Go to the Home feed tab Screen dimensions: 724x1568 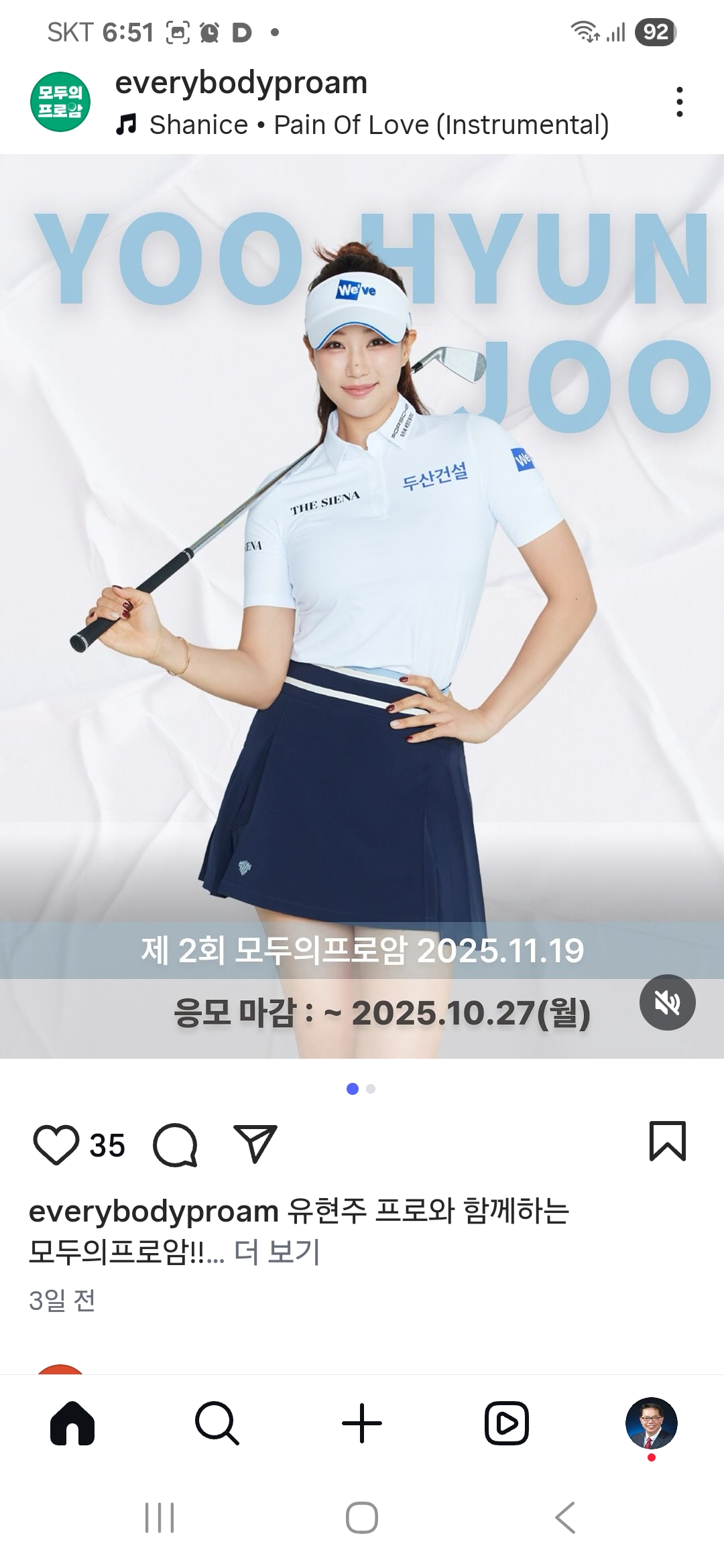point(72,1422)
